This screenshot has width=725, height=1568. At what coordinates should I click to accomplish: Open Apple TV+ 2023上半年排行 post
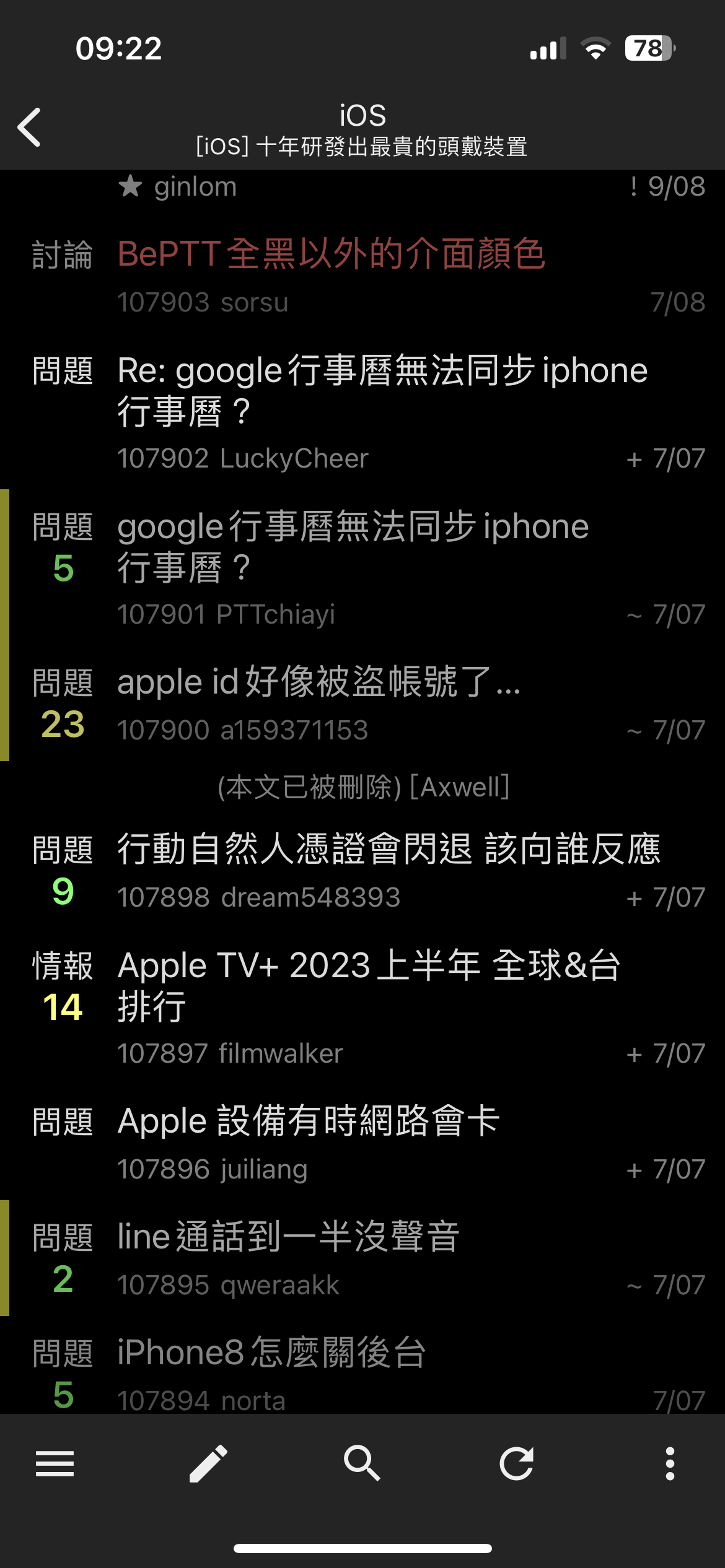coord(362,1006)
